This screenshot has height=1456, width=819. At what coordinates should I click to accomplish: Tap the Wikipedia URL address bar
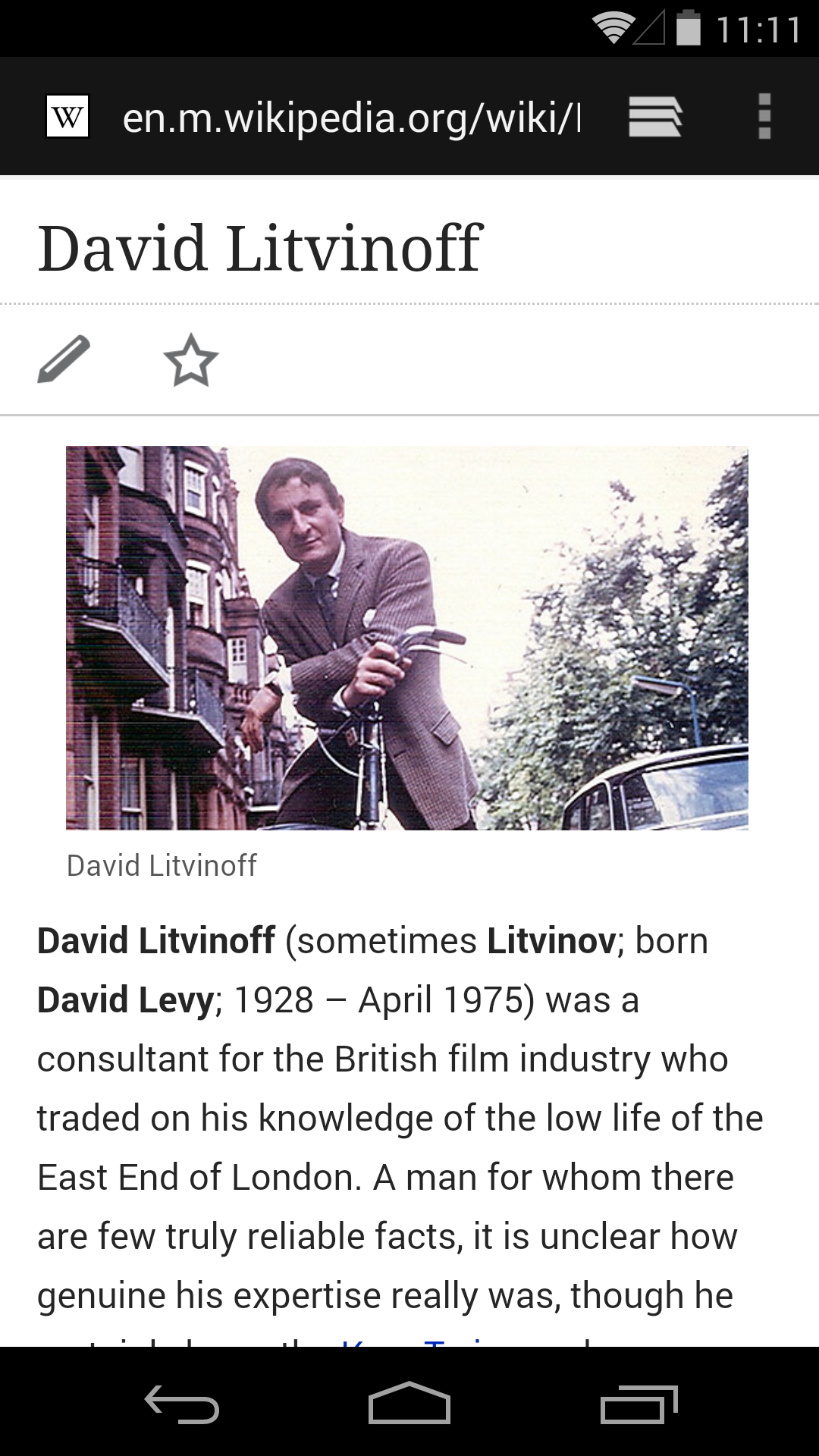pyautogui.click(x=351, y=118)
